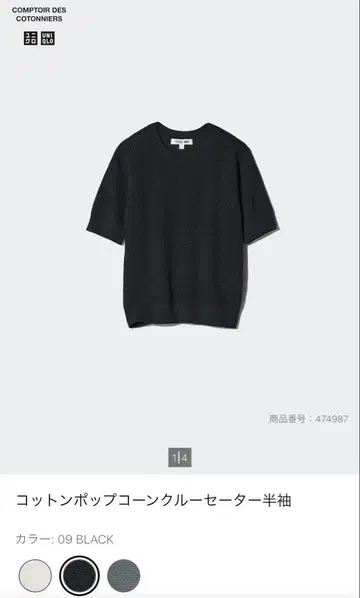Choose the black color swatch
360x598 pixels.
(79, 575)
